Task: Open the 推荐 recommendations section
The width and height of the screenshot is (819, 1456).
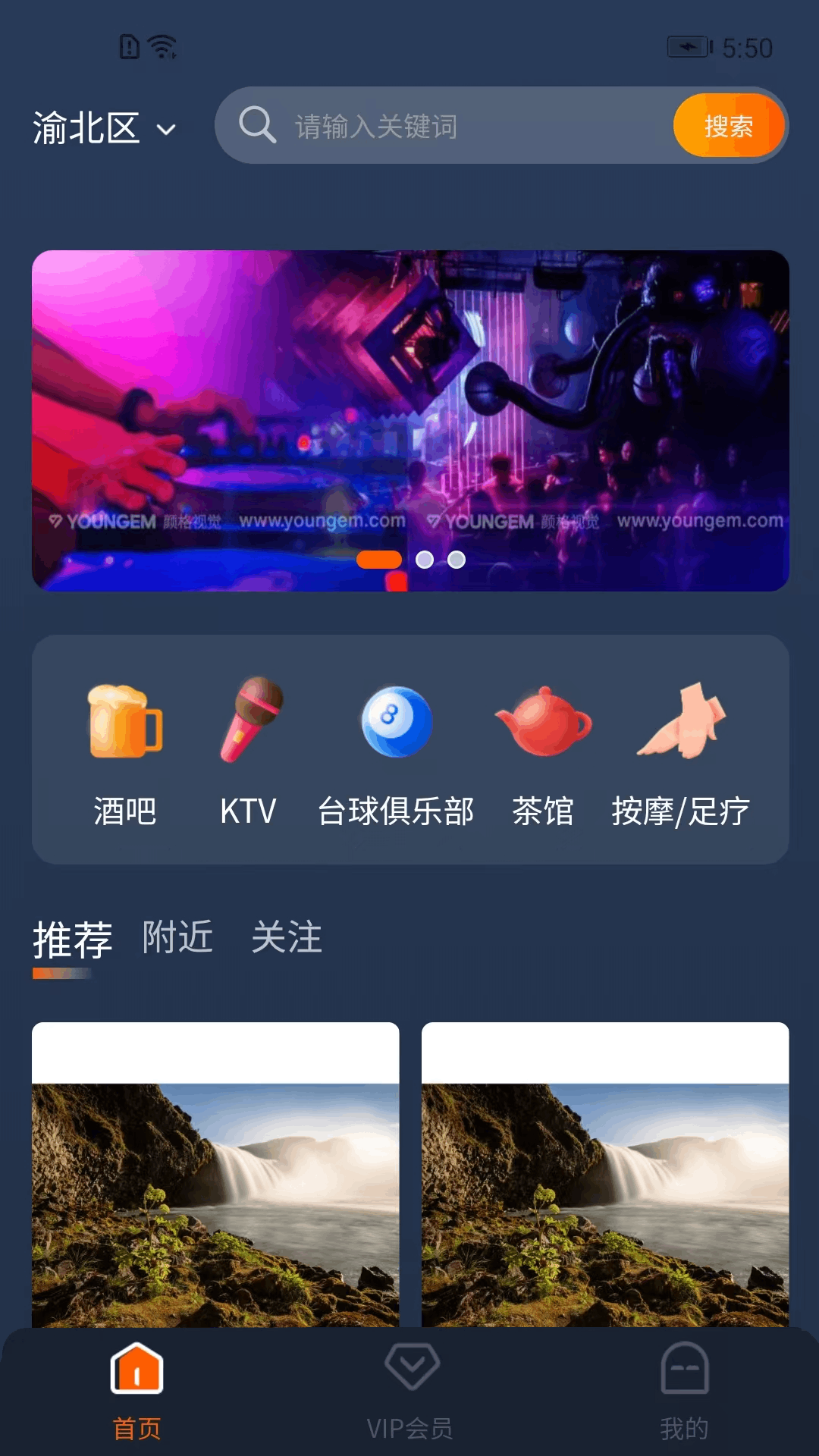Action: tap(71, 938)
